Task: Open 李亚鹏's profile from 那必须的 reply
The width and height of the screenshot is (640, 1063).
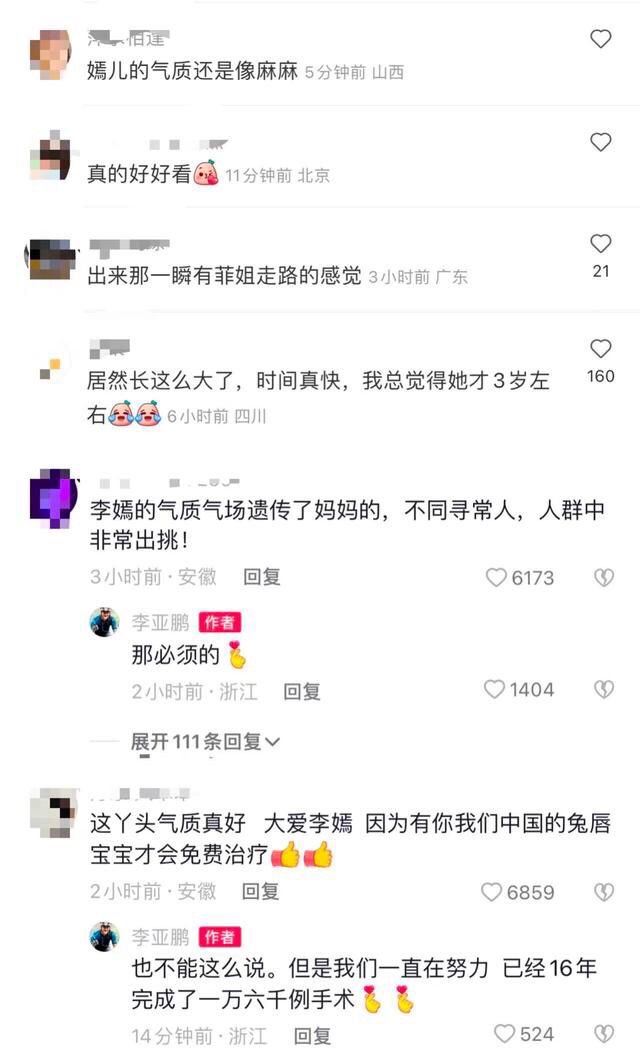Action: tap(105, 622)
